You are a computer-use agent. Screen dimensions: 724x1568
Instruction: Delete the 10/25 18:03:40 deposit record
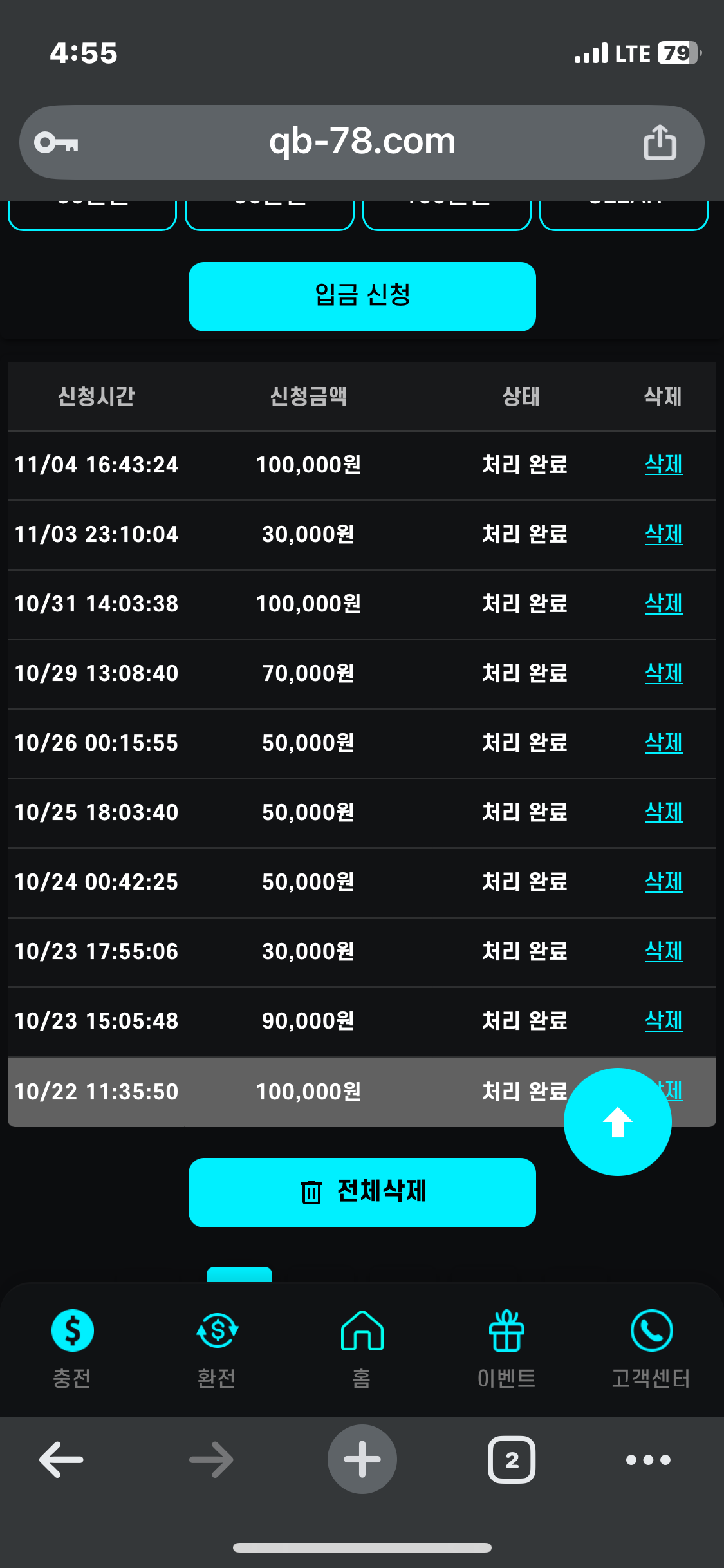[664, 812]
